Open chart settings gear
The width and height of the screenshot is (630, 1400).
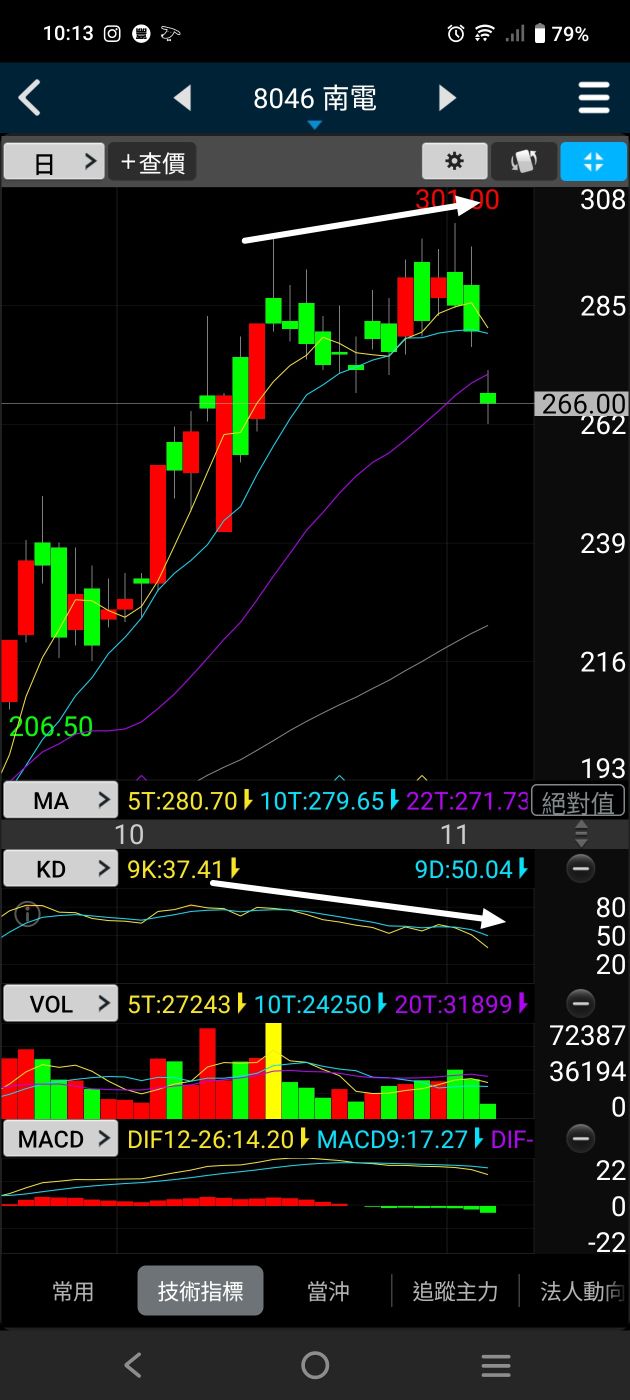point(454,162)
